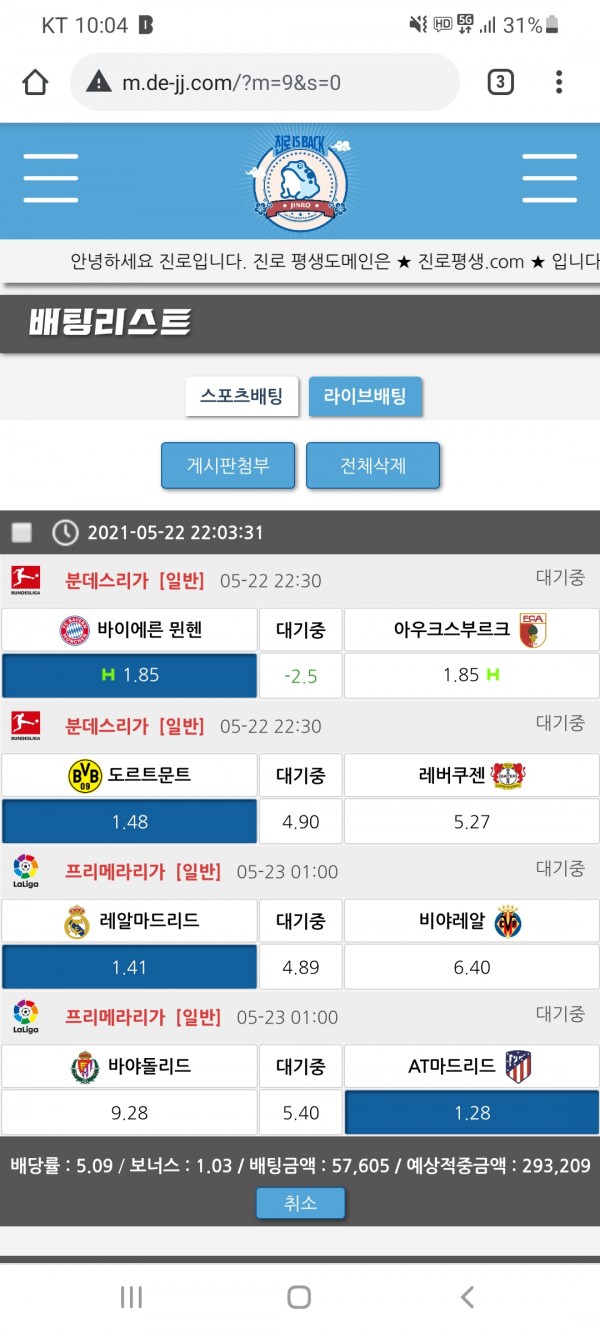This screenshot has height=1333, width=600.
Task: Check the box for the 2021-05-22 bet slip
Action: coord(22,533)
